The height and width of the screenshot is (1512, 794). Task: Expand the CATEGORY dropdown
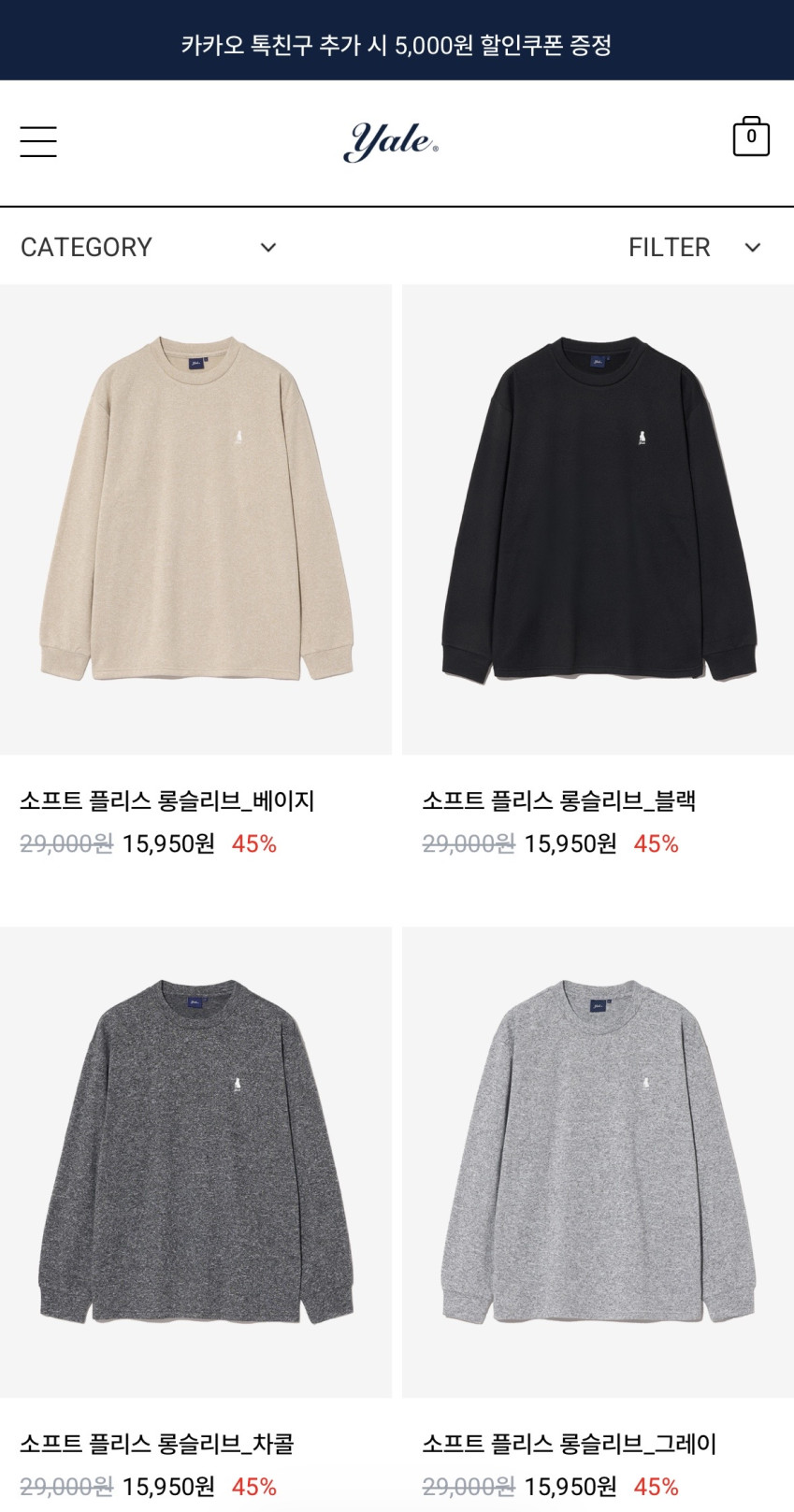149,247
